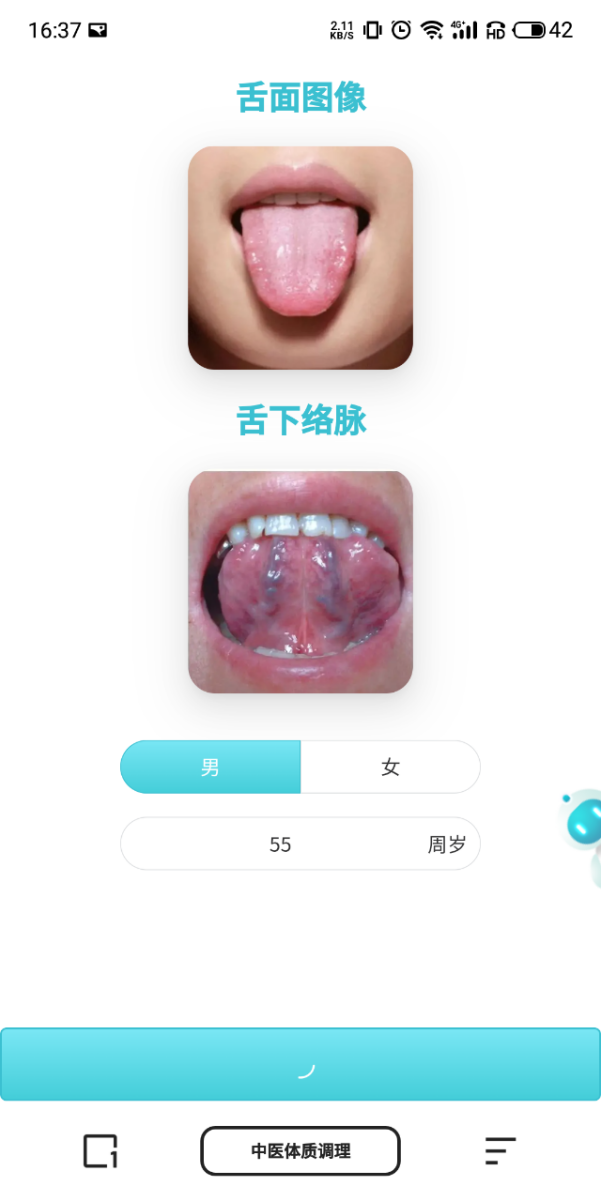The image size is (601, 1201).
Task: Select the 女 gender option
Action: click(x=390, y=767)
